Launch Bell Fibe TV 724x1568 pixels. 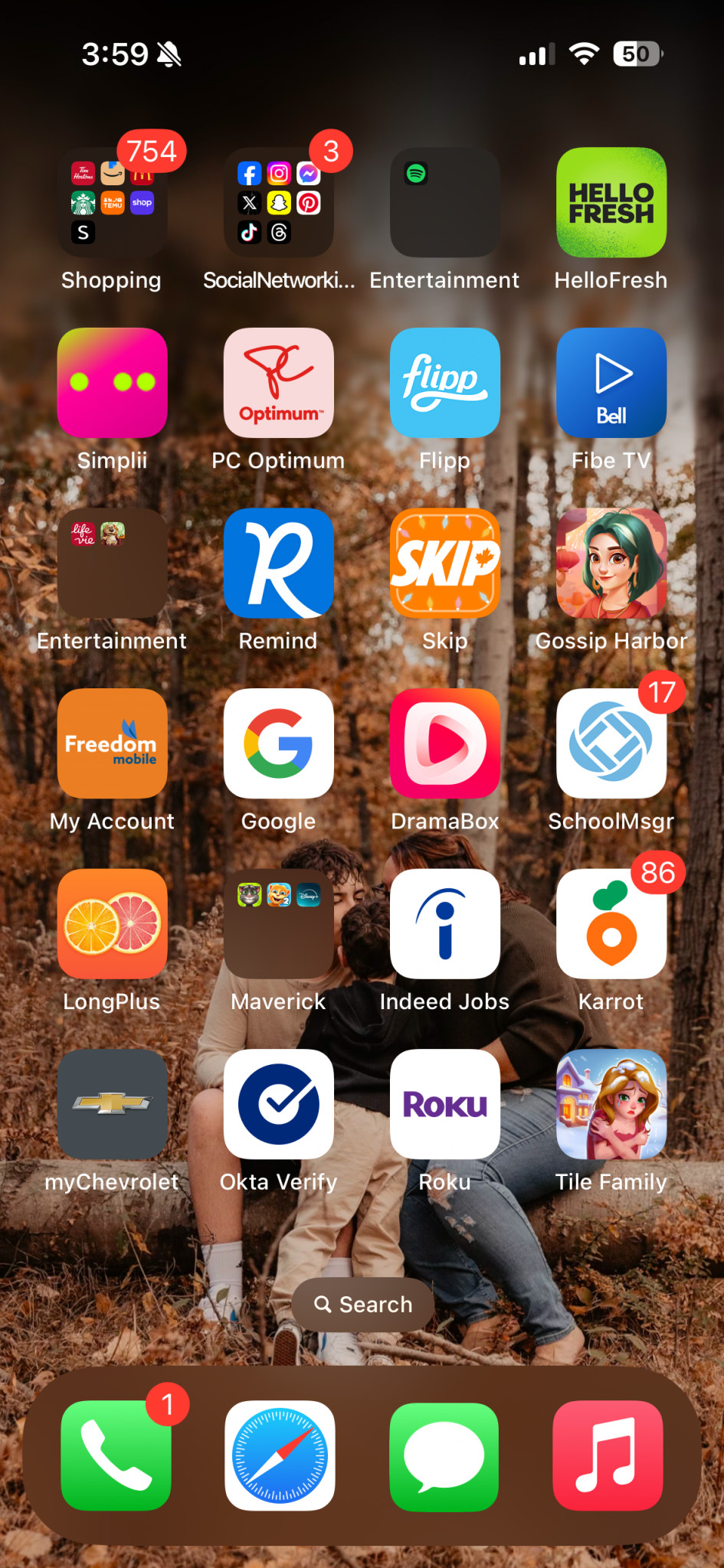click(x=611, y=383)
